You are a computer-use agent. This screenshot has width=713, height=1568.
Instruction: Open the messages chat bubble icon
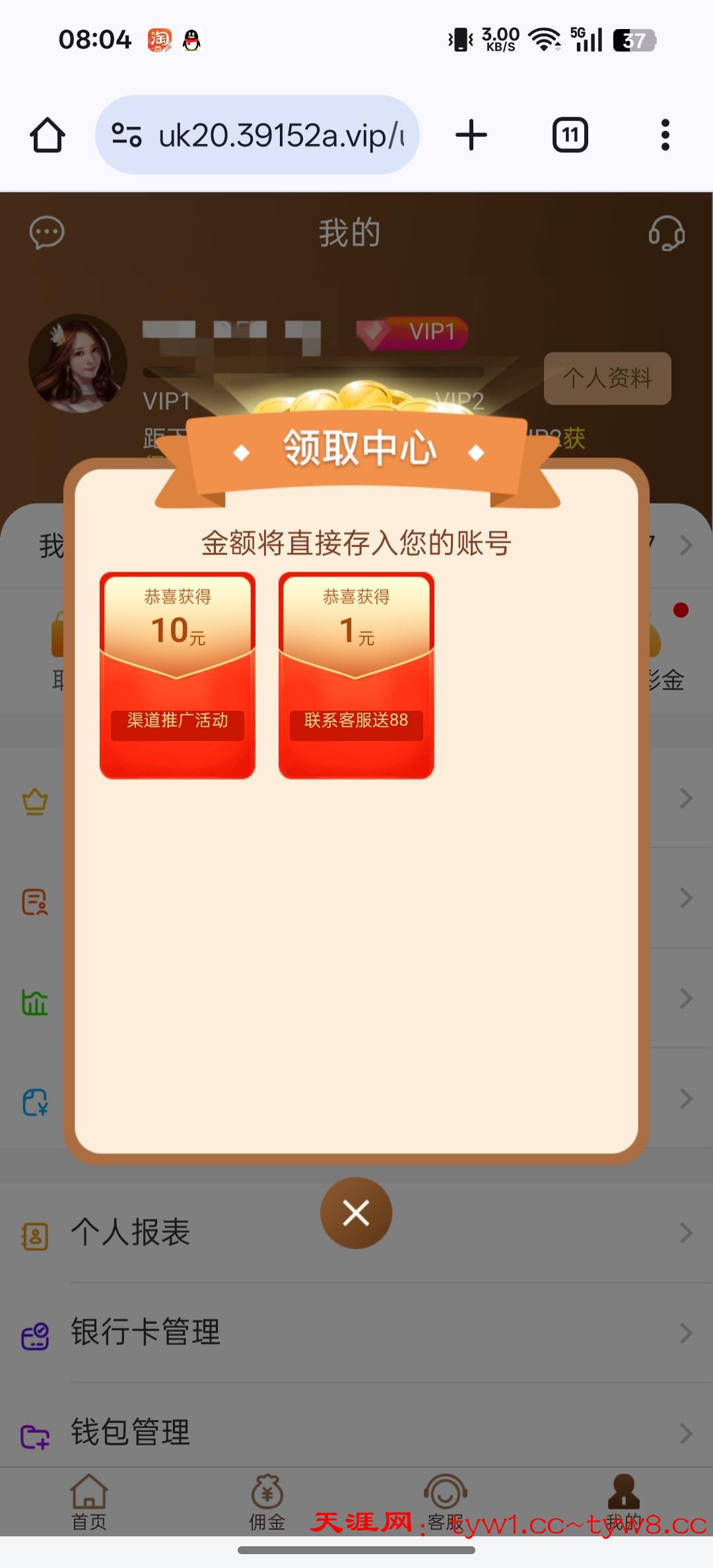47,233
